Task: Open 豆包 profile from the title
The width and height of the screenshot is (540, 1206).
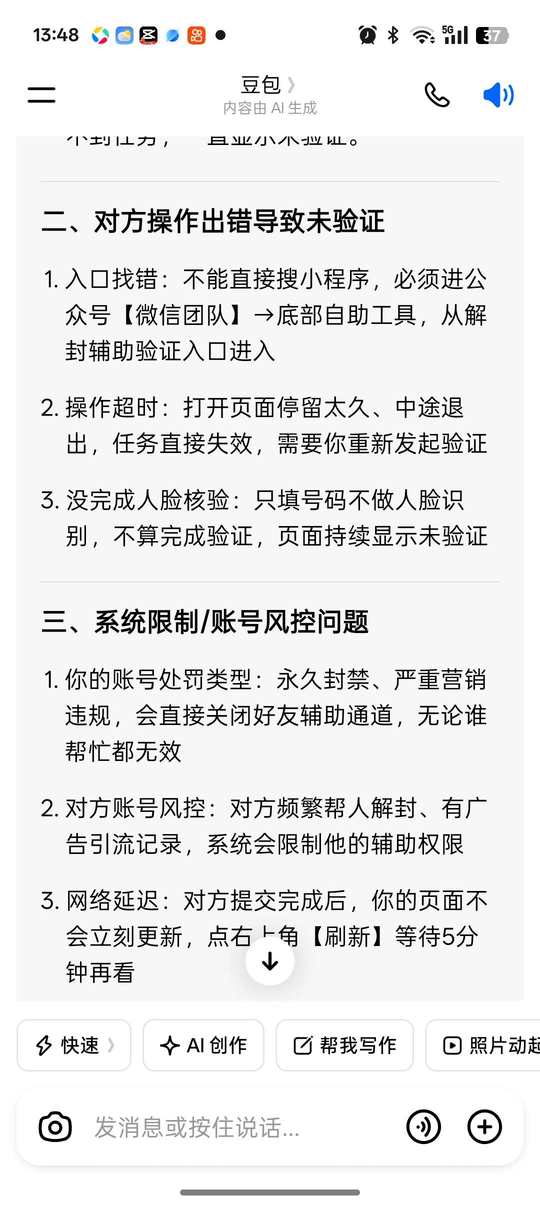Action: pos(269,85)
